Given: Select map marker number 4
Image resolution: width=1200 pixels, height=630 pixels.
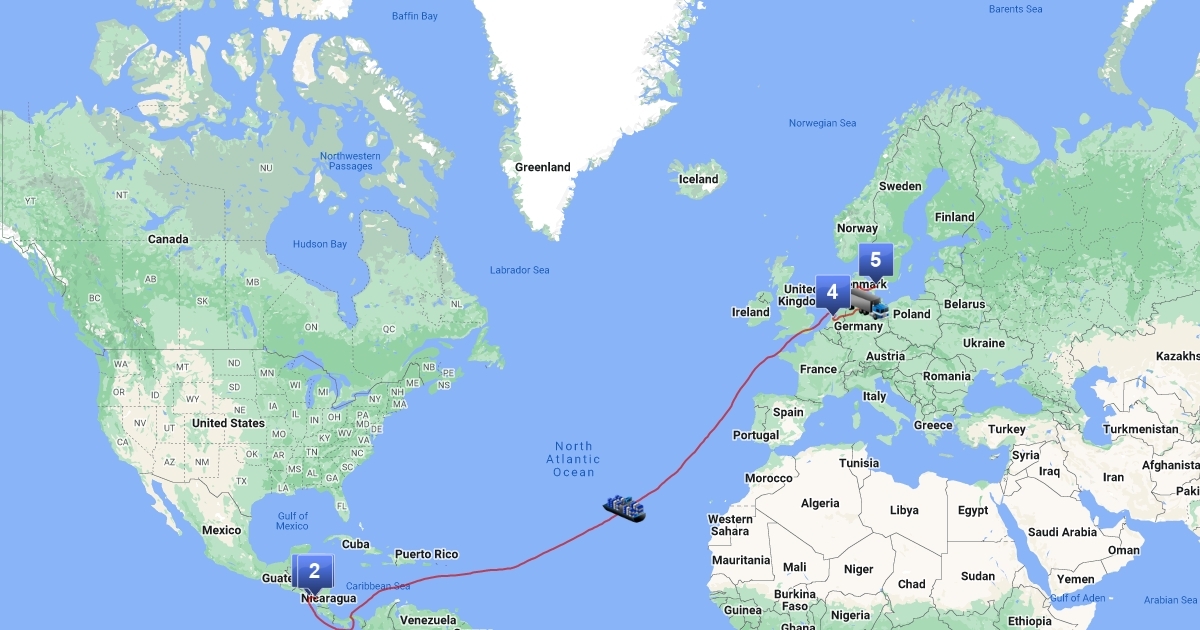Looking at the screenshot, I should pyautogui.click(x=832, y=292).
